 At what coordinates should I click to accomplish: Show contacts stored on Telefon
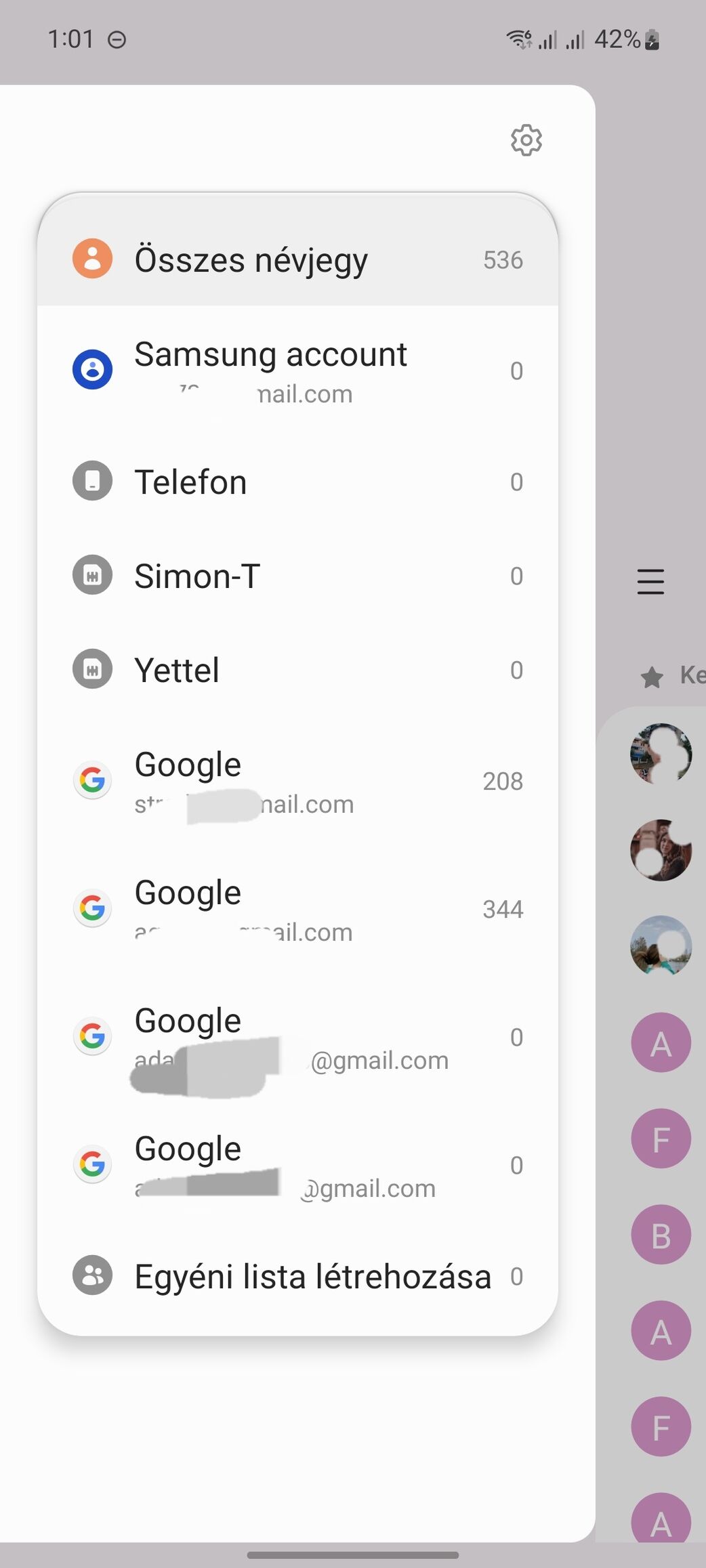point(297,482)
